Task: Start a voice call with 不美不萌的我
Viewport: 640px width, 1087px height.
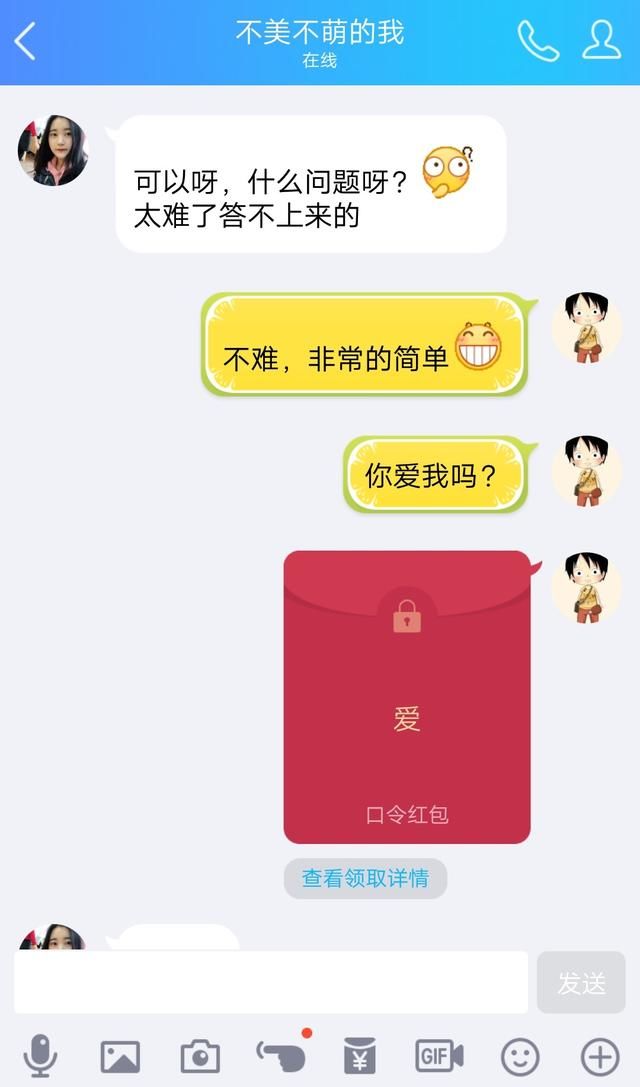Action: pyautogui.click(x=537, y=41)
